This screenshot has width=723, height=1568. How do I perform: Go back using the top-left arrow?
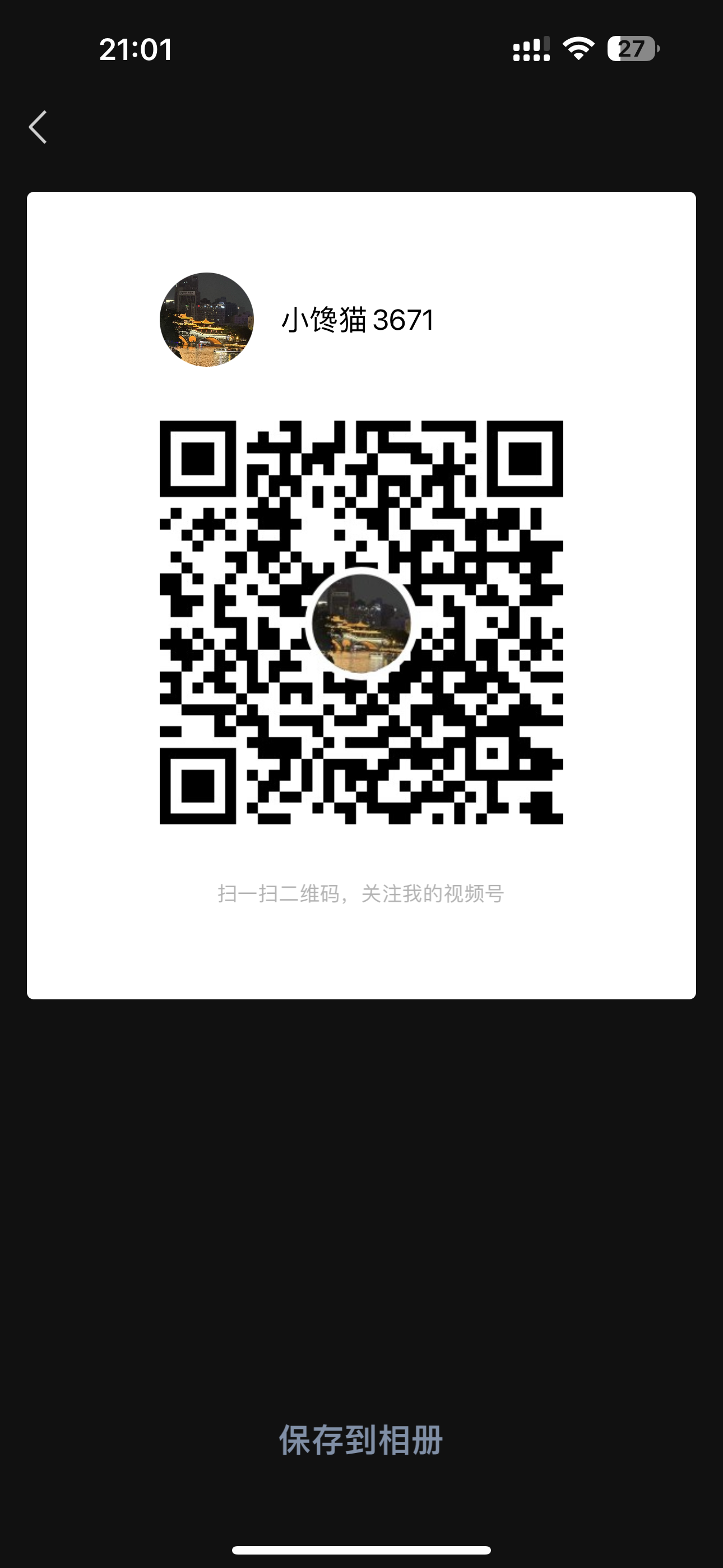(x=38, y=127)
